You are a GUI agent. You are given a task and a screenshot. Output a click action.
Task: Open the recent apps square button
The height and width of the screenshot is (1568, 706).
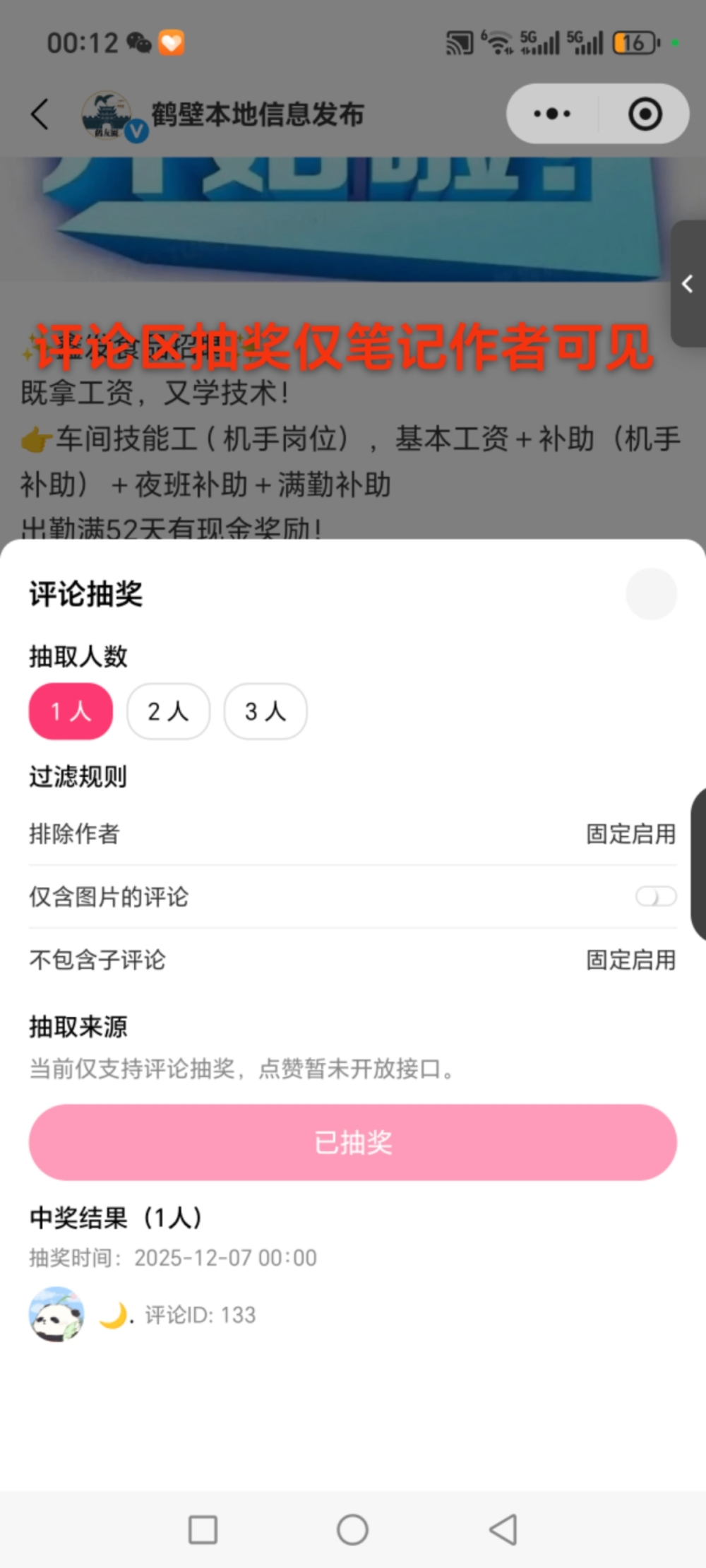203,1530
